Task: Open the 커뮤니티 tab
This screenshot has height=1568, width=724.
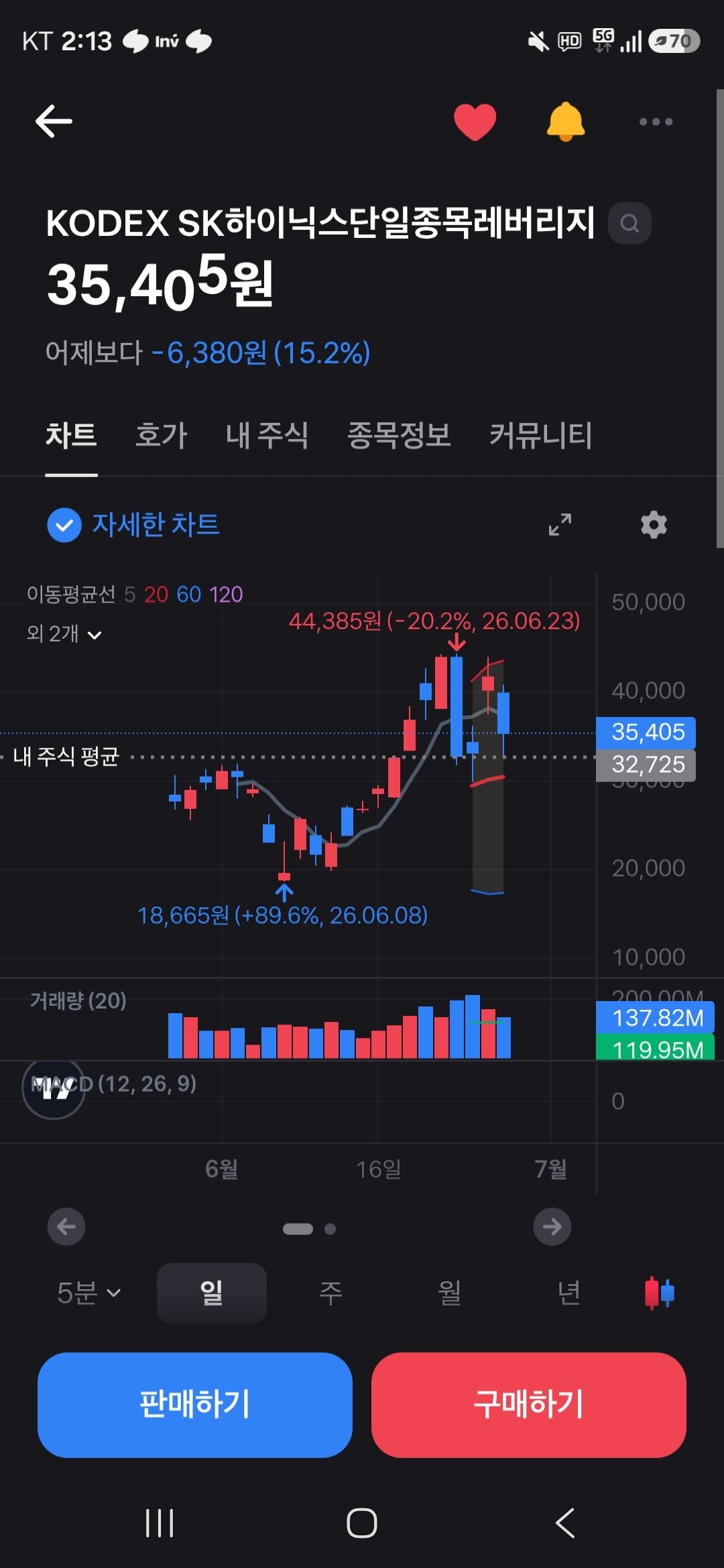Action: pos(540,436)
